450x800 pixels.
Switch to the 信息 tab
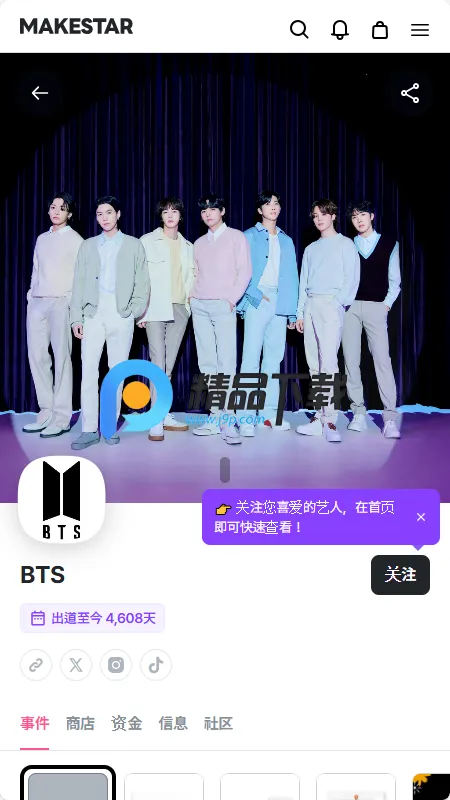point(173,723)
